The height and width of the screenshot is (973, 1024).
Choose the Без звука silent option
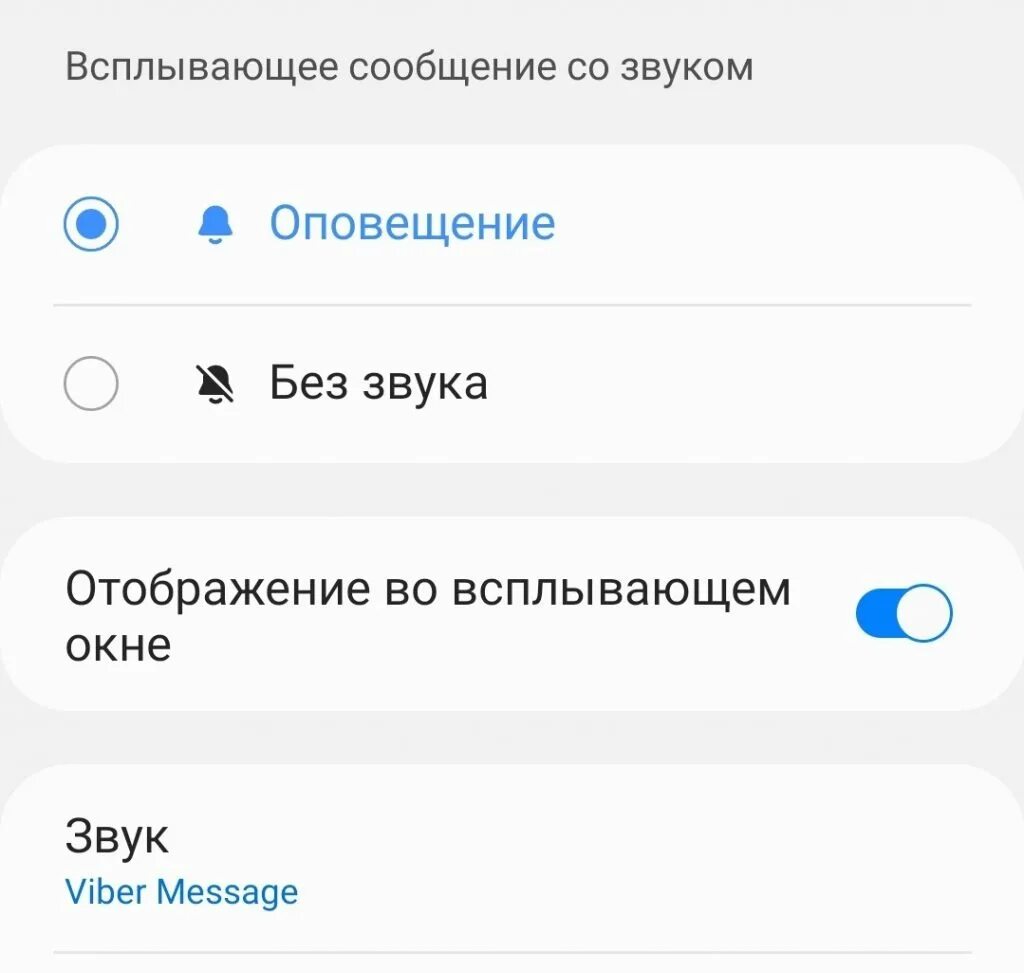[91, 384]
